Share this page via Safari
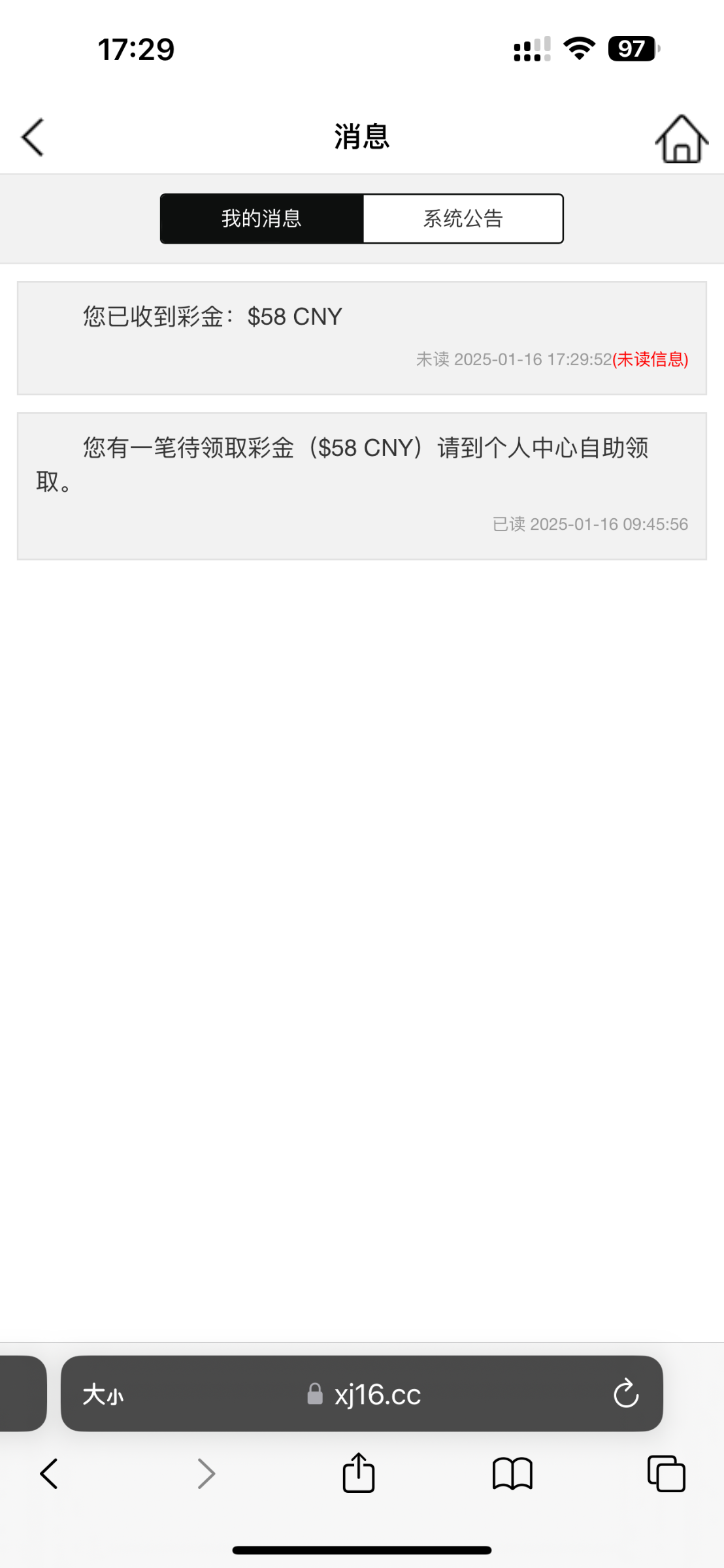Viewport: 724px width, 1568px height. pos(359,1474)
